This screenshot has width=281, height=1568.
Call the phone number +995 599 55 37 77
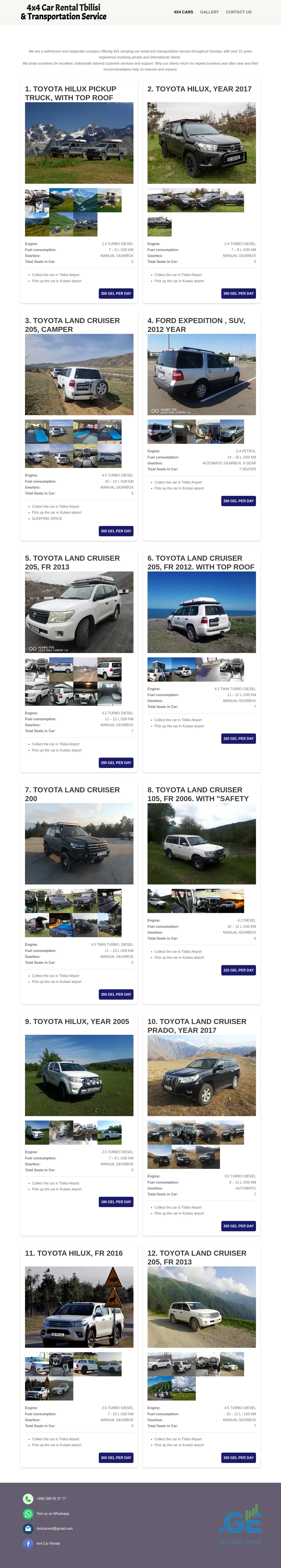click(x=51, y=1498)
